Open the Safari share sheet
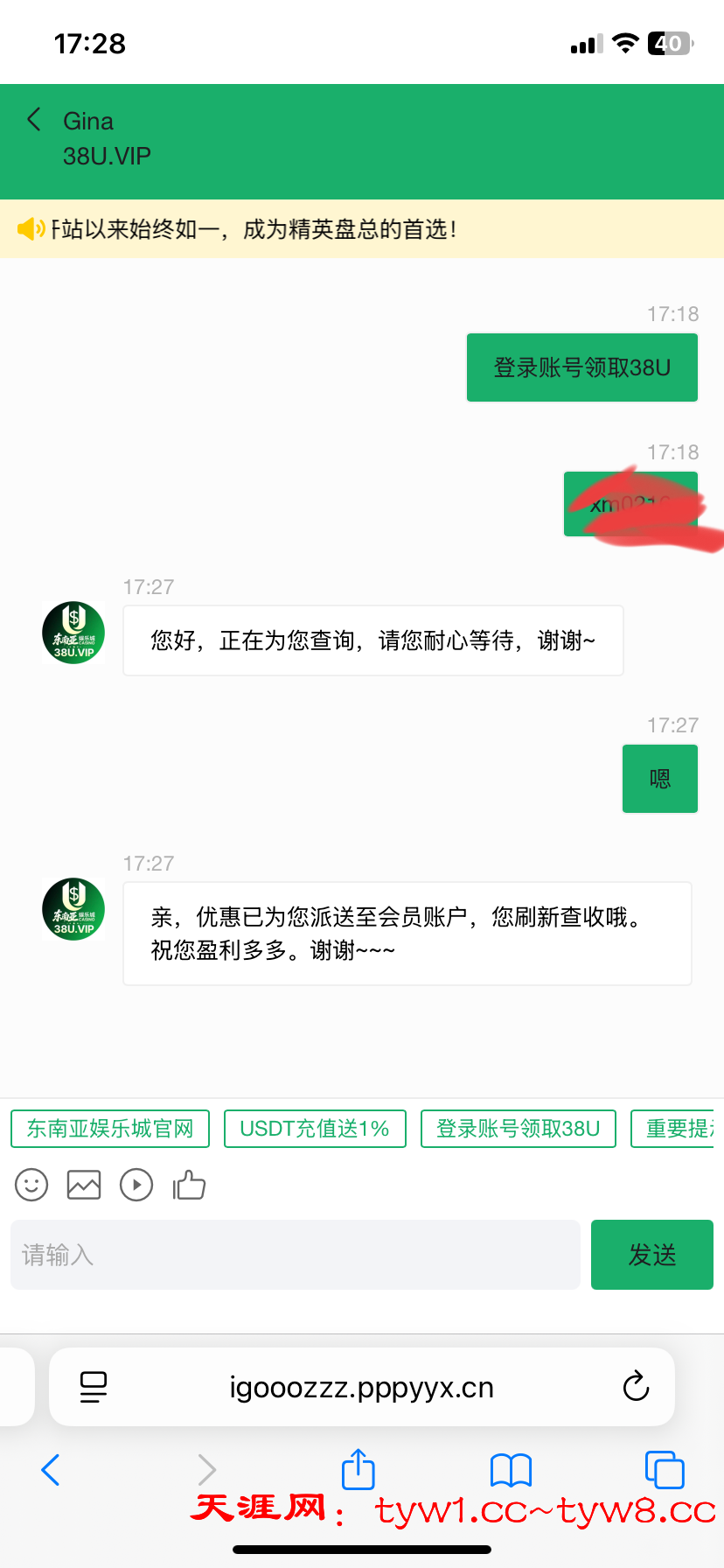This screenshot has height=1568, width=724. point(358,1469)
